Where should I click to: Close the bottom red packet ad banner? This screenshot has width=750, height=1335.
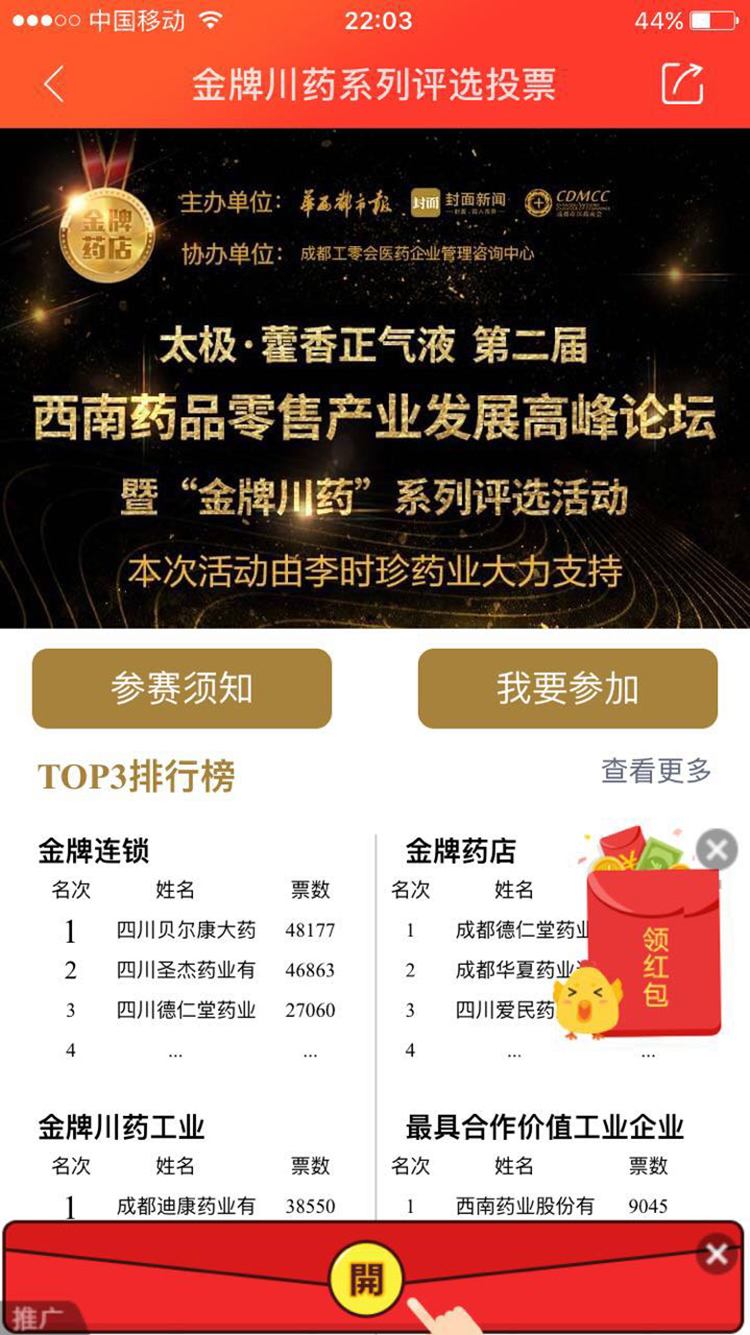(716, 1254)
